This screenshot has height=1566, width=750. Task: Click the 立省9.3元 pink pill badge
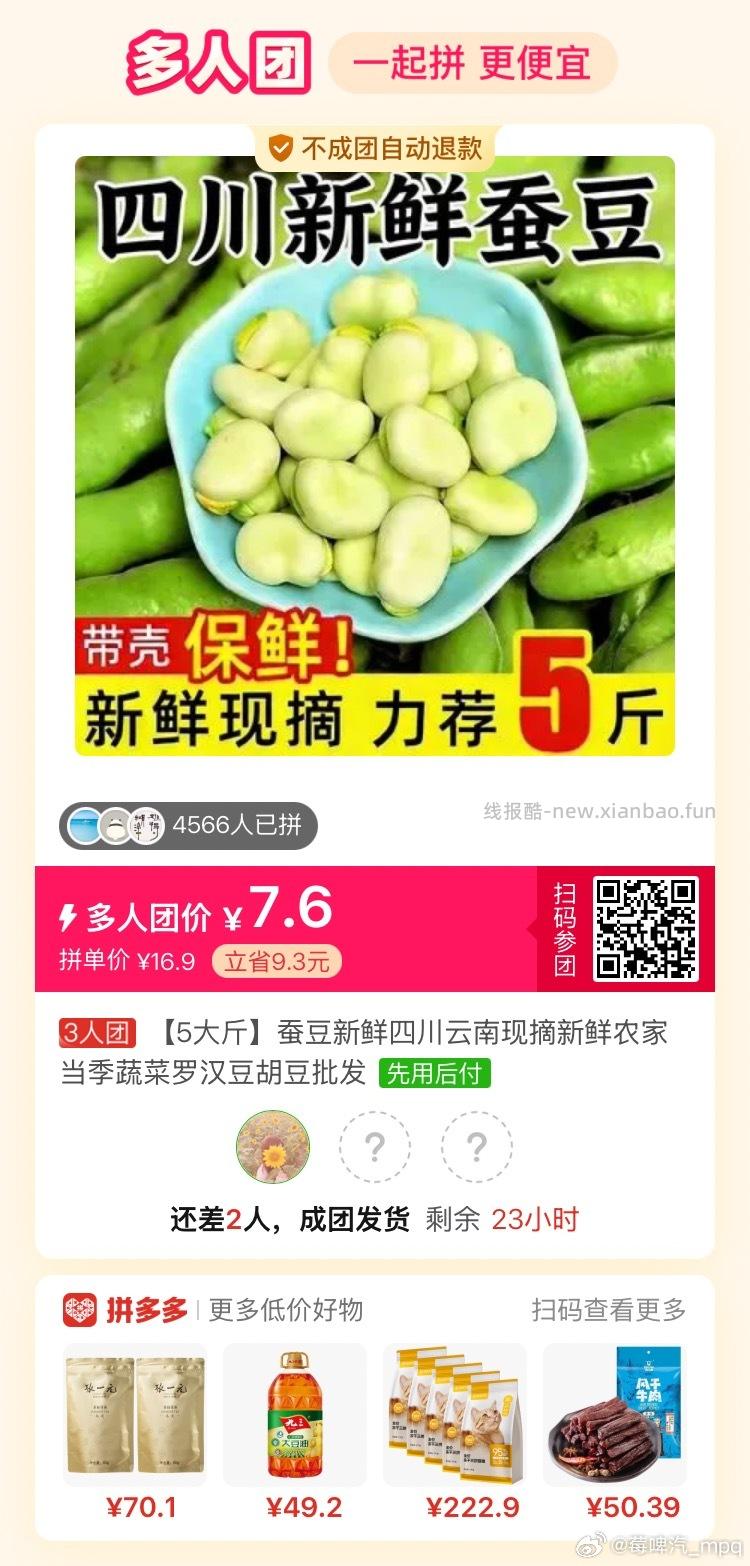click(x=281, y=960)
